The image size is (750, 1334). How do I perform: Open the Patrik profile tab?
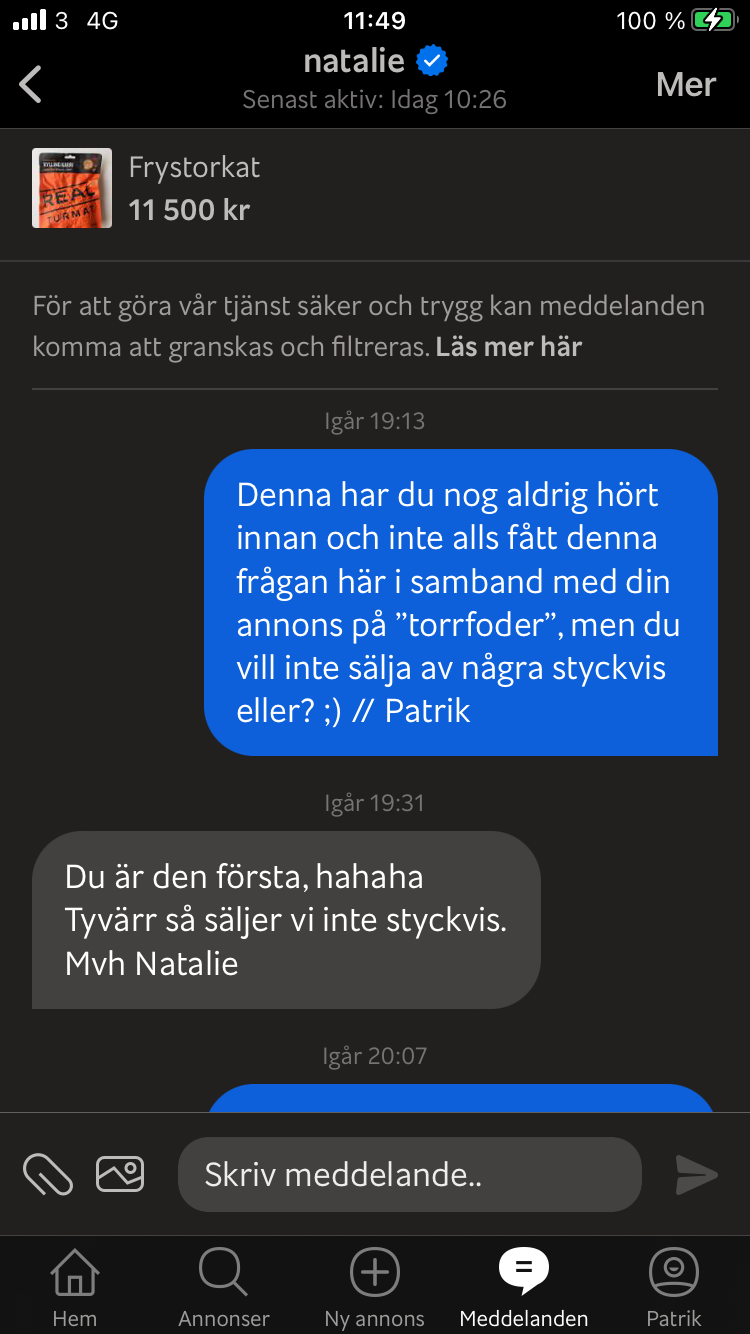coord(674,1288)
